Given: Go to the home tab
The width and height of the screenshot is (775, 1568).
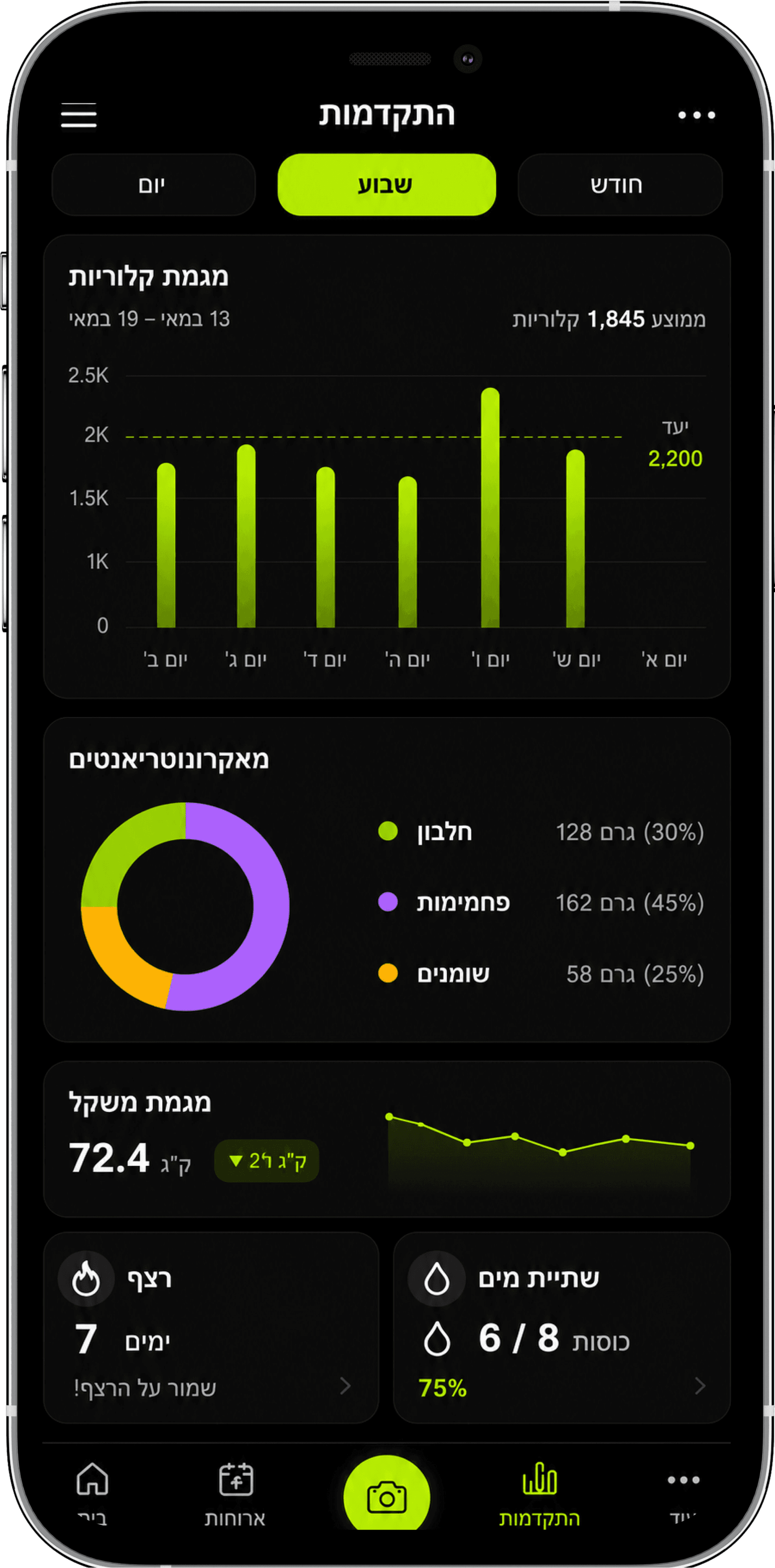Looking at the screenshot, I should pyautogui.click(x=92, y=1493).
